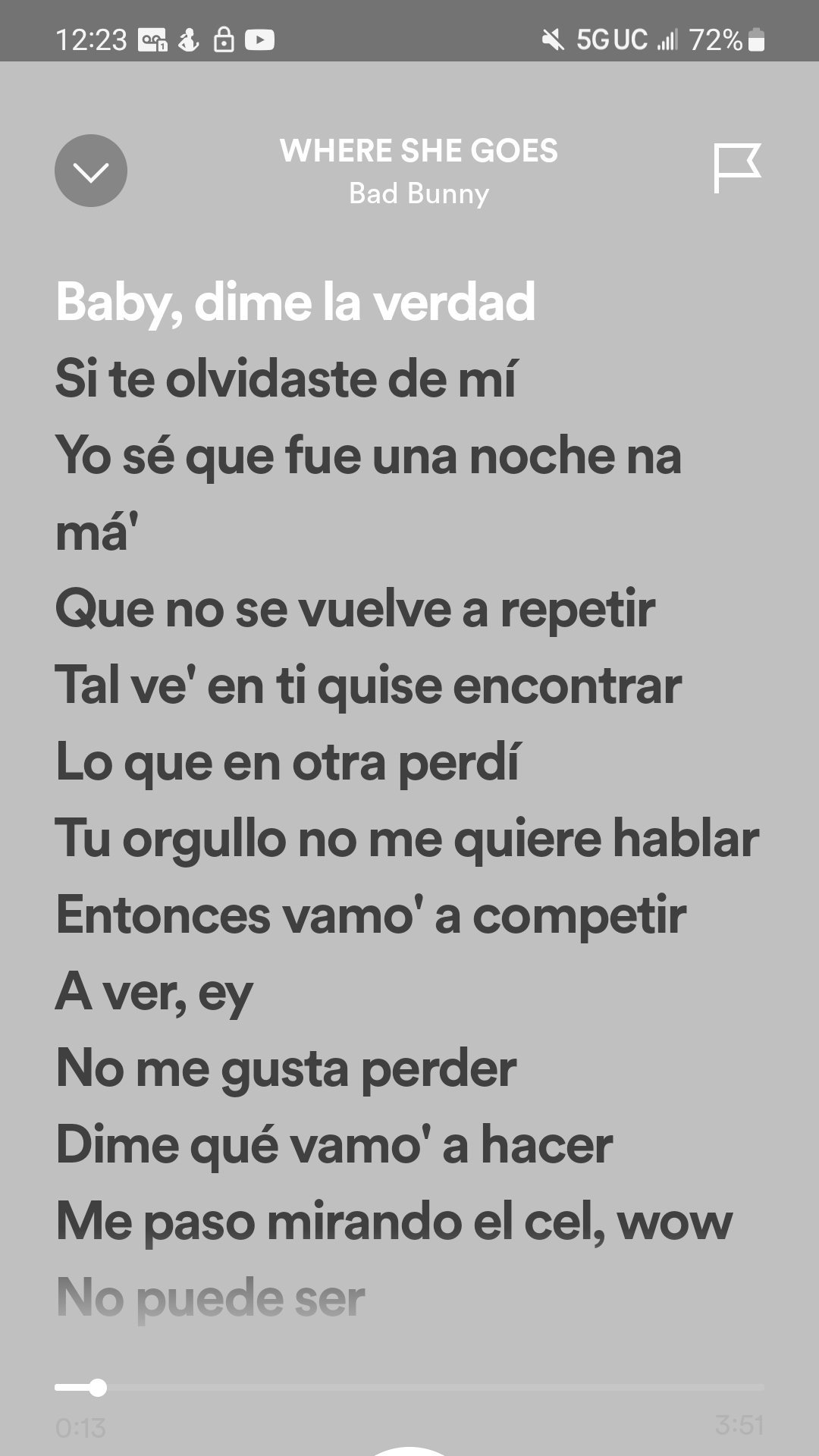Jump to lyric "Lo que en otra perdí"
This screenshot has height=1456, width=819.
(288, 761)
